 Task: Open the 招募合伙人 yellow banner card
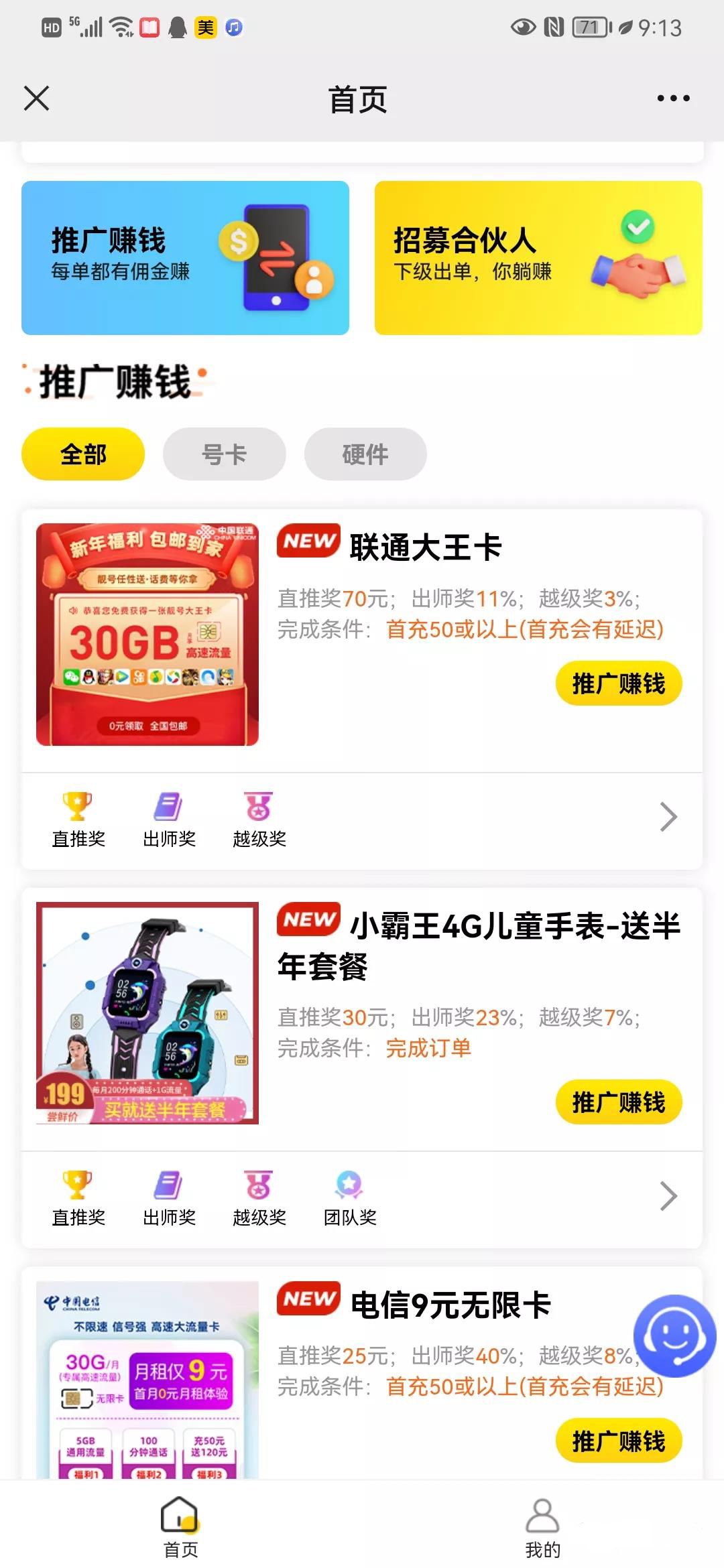click(538, 258)
